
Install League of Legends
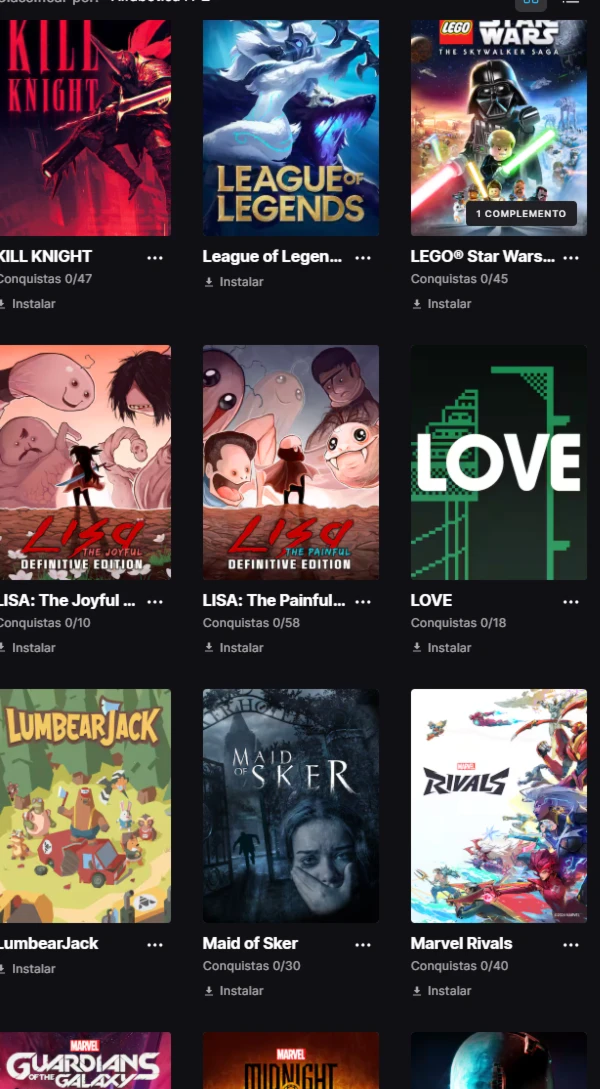click(234, 282)
